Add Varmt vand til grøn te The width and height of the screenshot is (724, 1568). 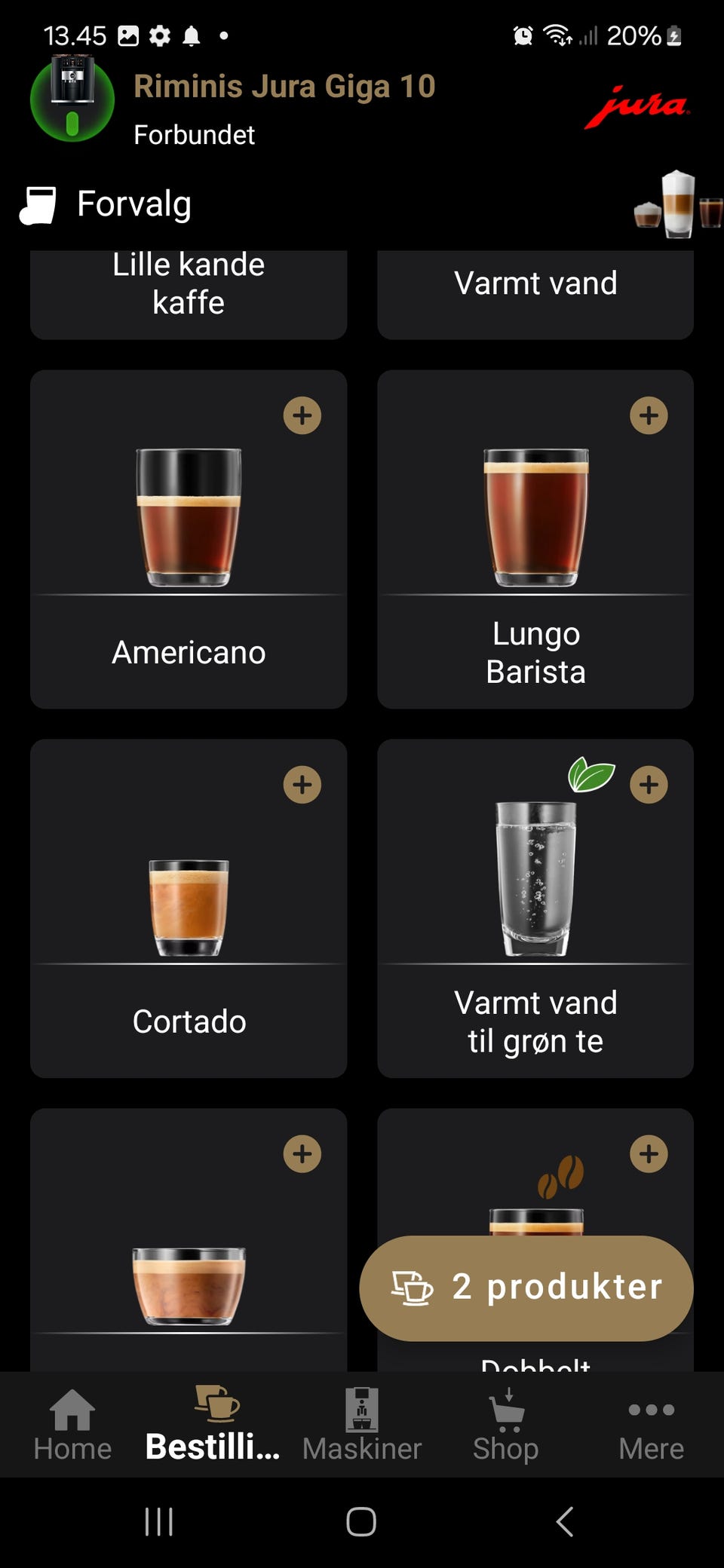[649, 785]
